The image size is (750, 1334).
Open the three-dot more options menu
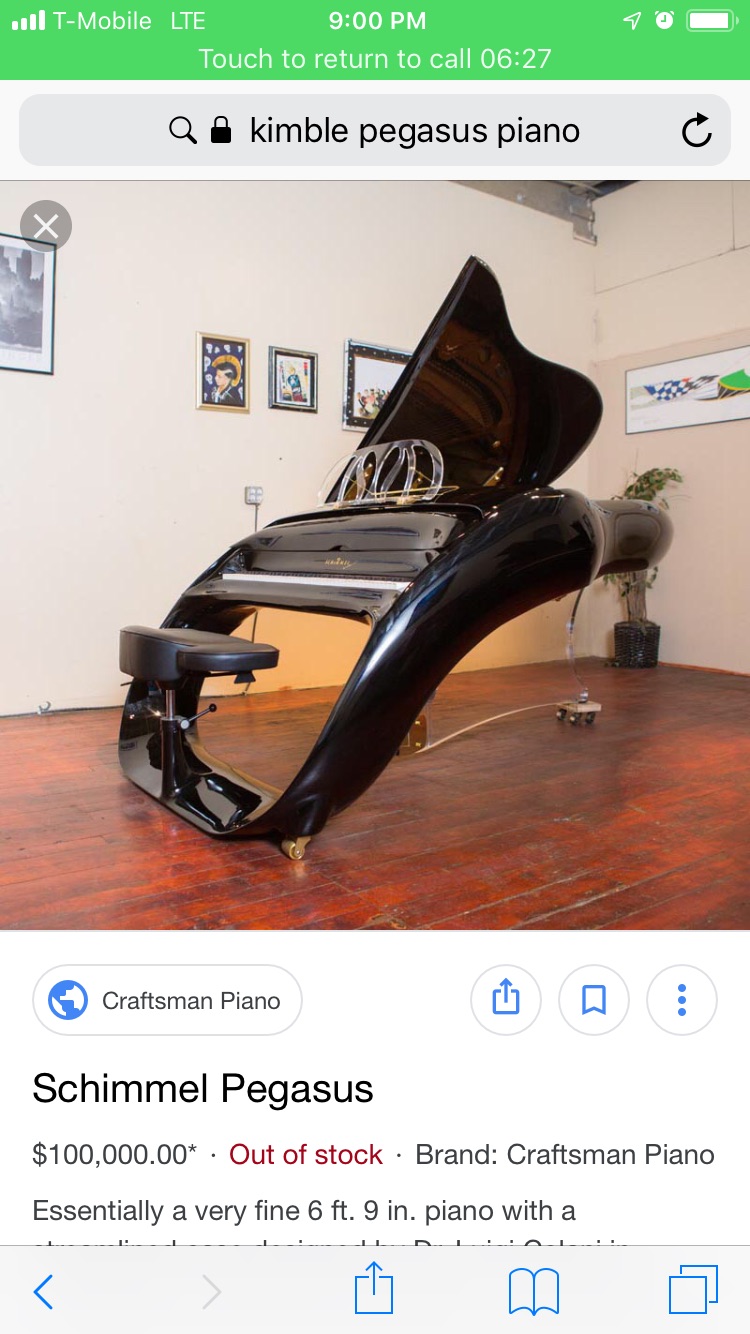click(682, 1000)
